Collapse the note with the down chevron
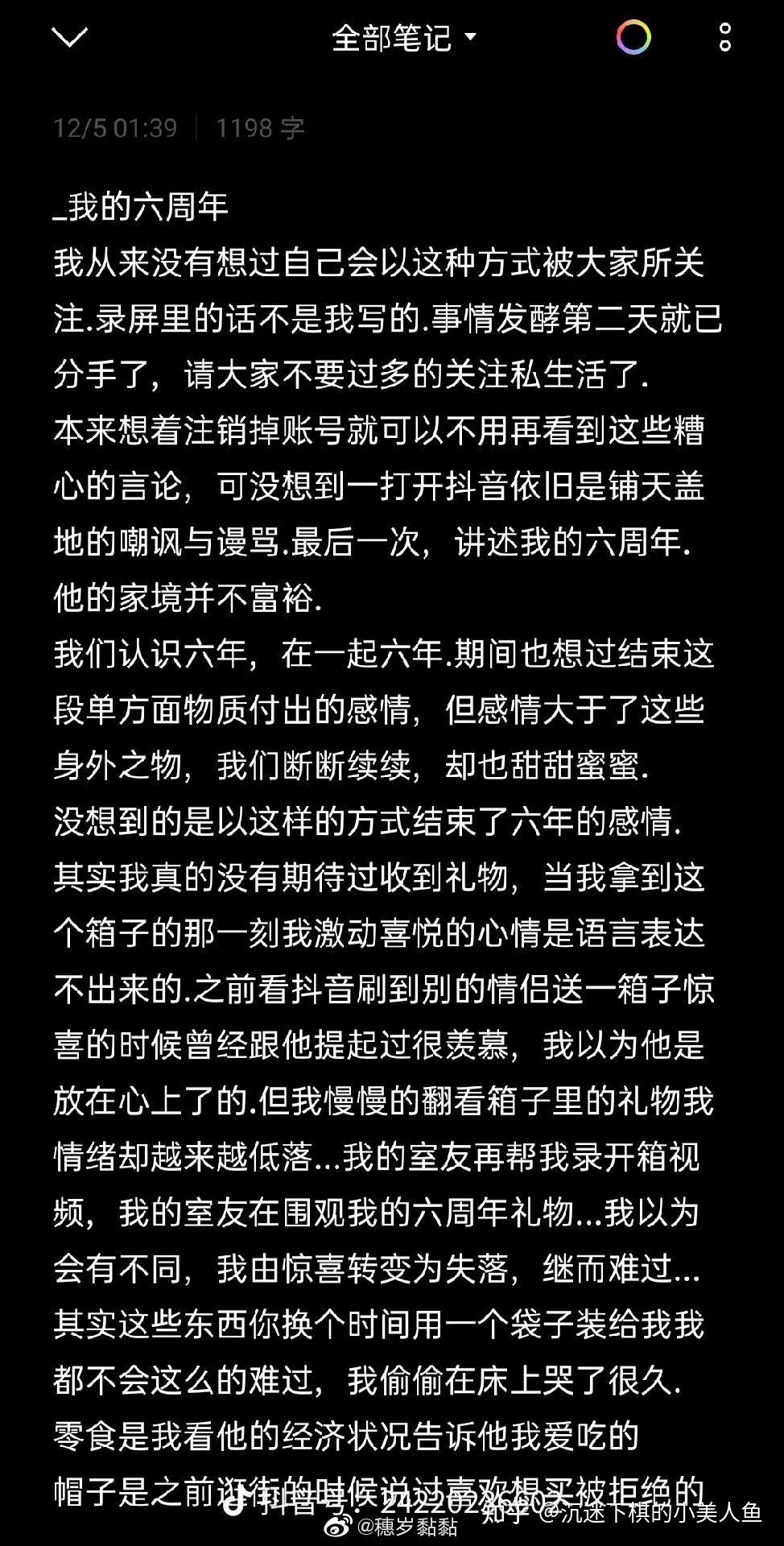This screenshot has width=784, height=1546. tap(69, 37)
